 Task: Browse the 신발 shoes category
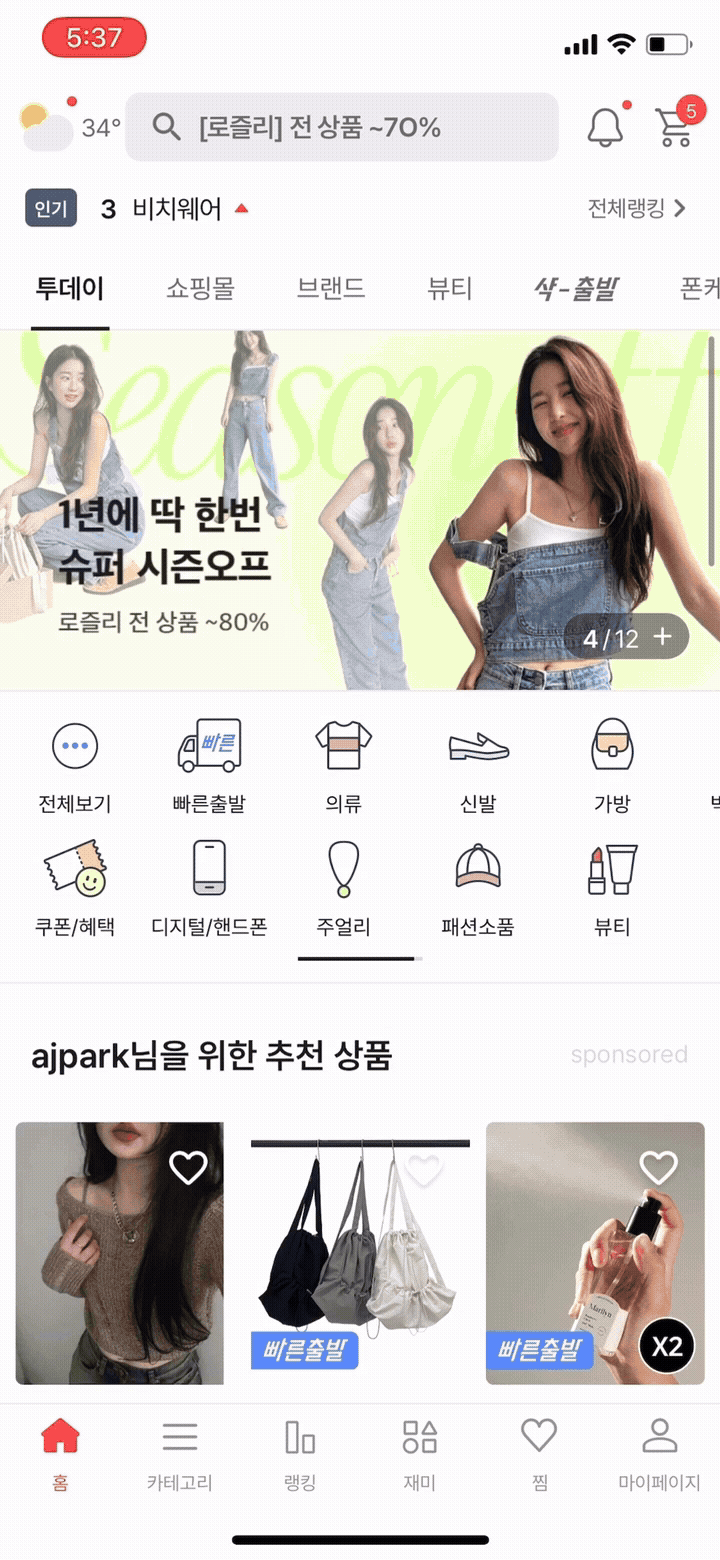point(478,766)
